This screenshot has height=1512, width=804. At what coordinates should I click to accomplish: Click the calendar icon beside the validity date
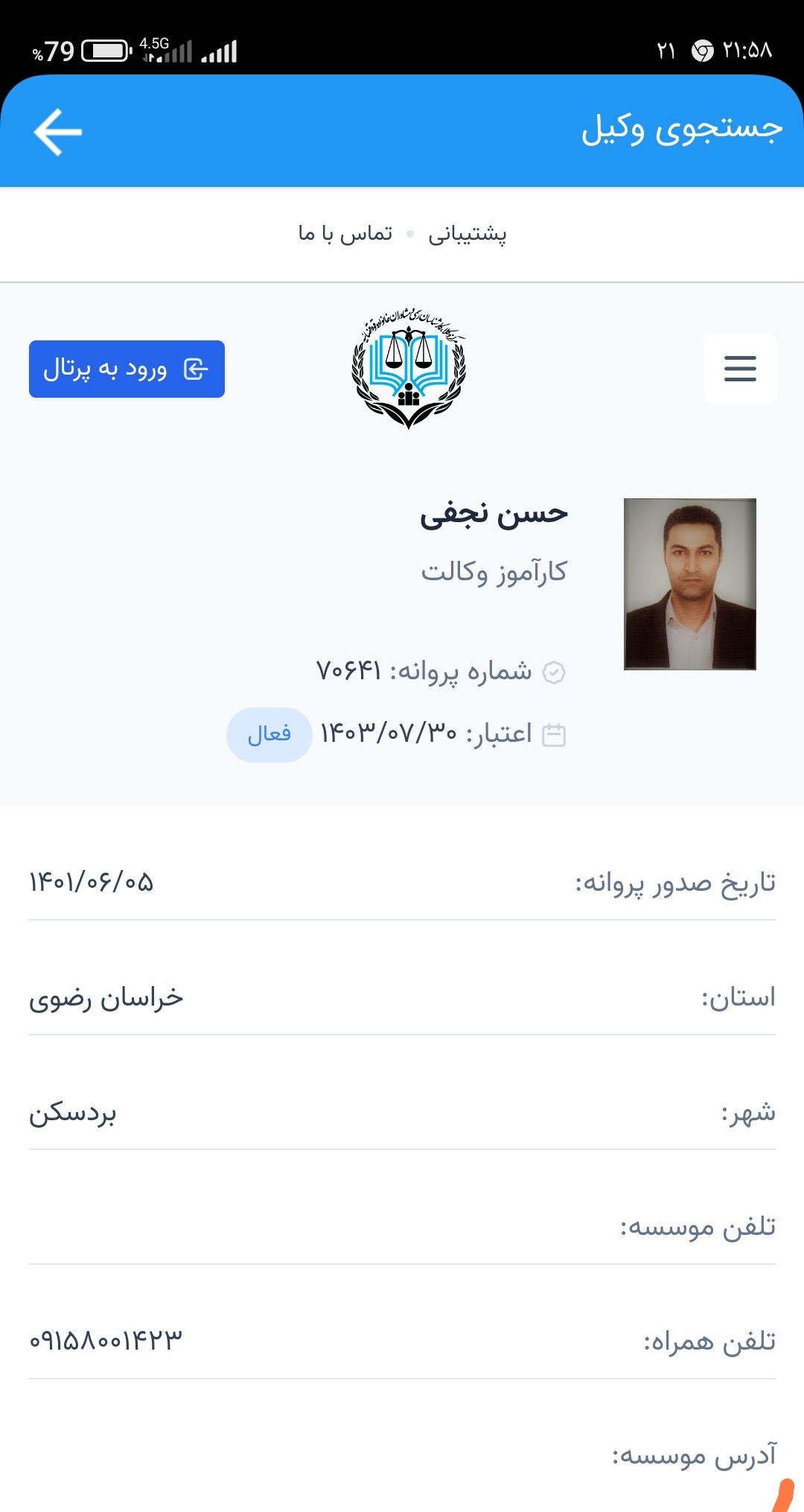pos(554,735)
